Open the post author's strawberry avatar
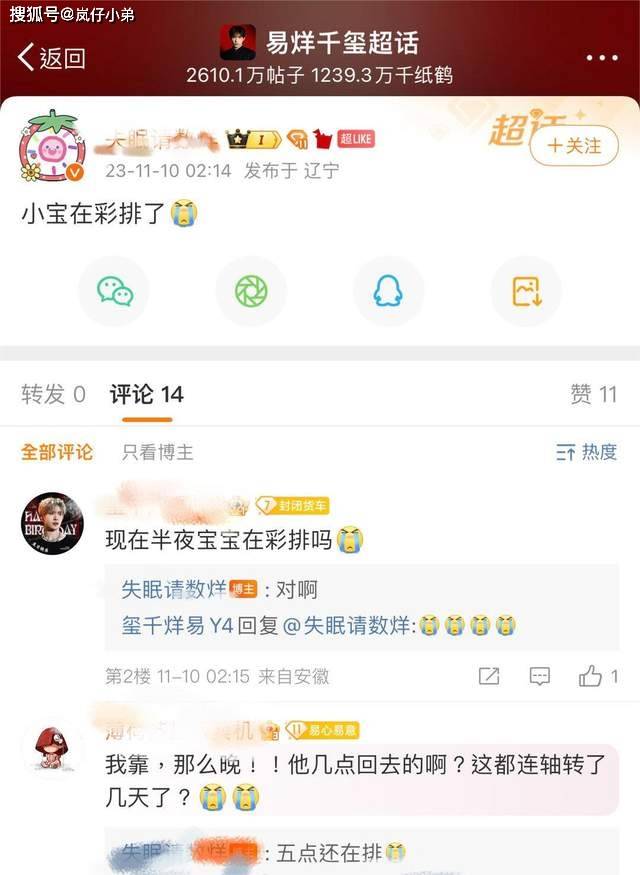 pos(49,148)
